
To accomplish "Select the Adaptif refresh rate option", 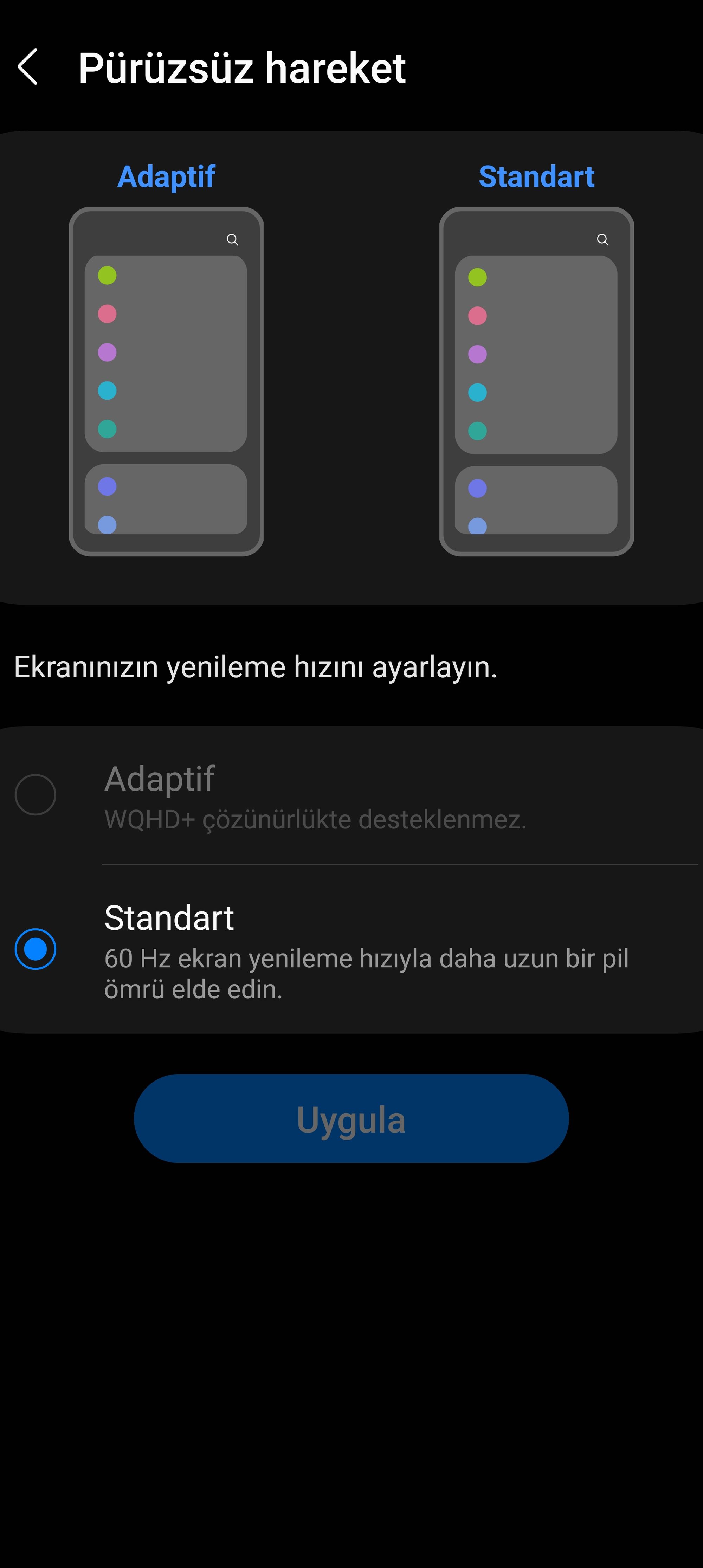I will pos(35,794).
